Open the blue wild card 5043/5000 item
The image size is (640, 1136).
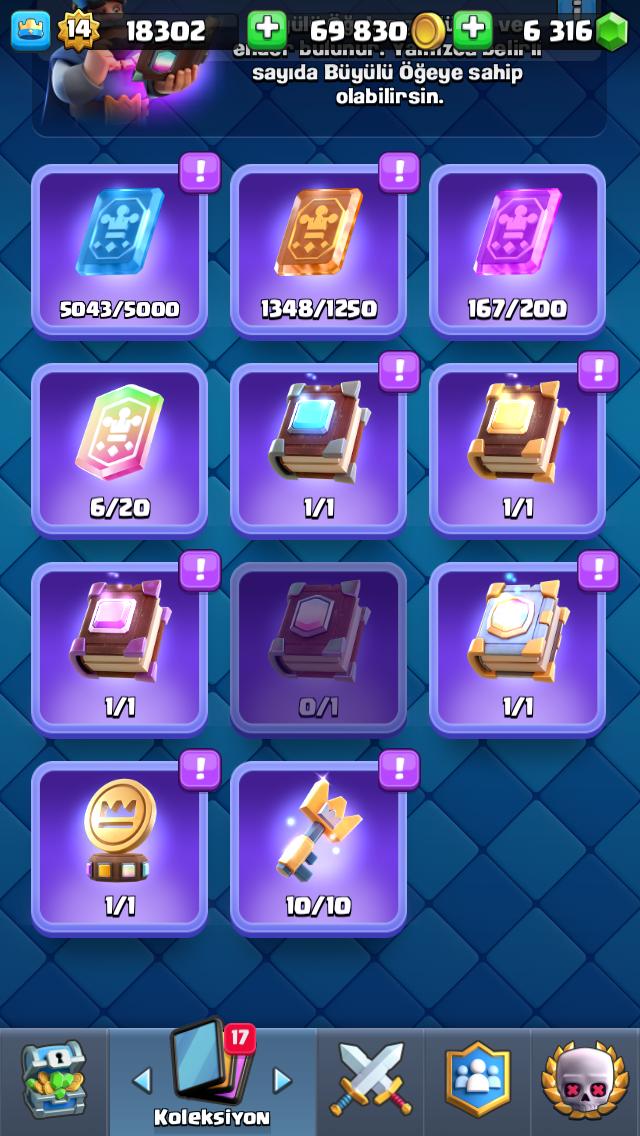click(x=120, y=251)
